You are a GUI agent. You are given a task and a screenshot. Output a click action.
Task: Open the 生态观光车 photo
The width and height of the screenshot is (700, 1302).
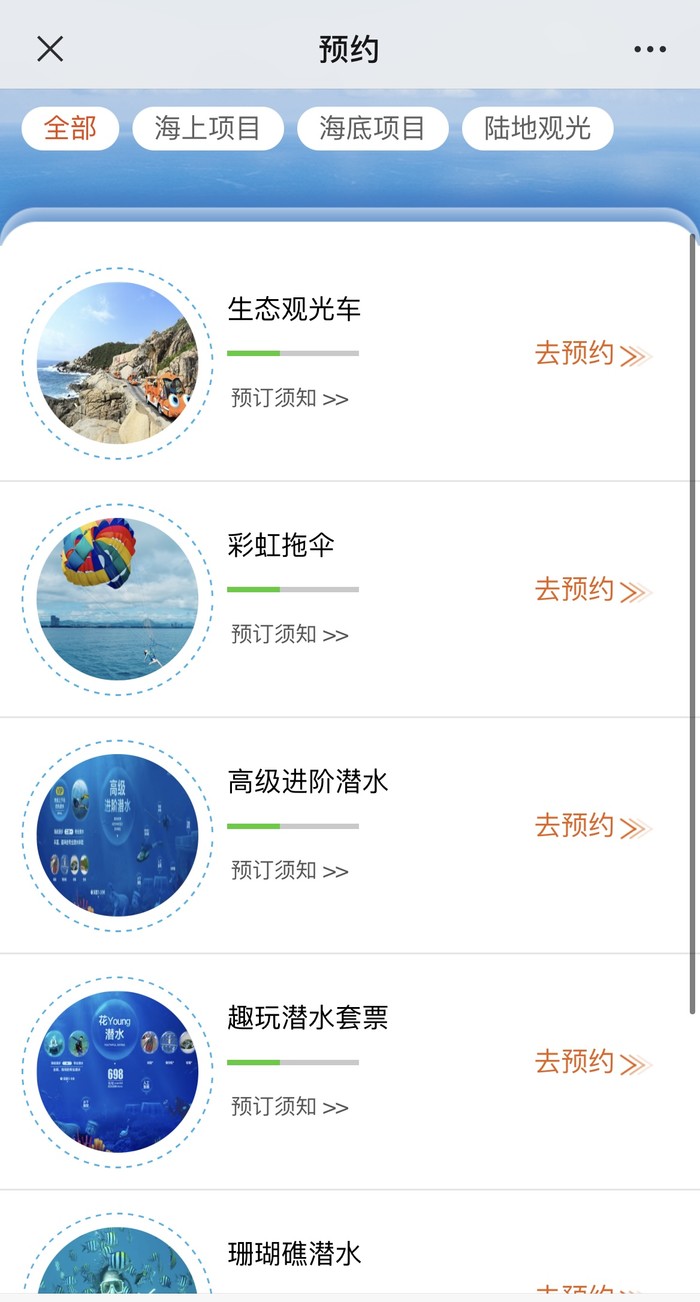click(x=117, y=363)
